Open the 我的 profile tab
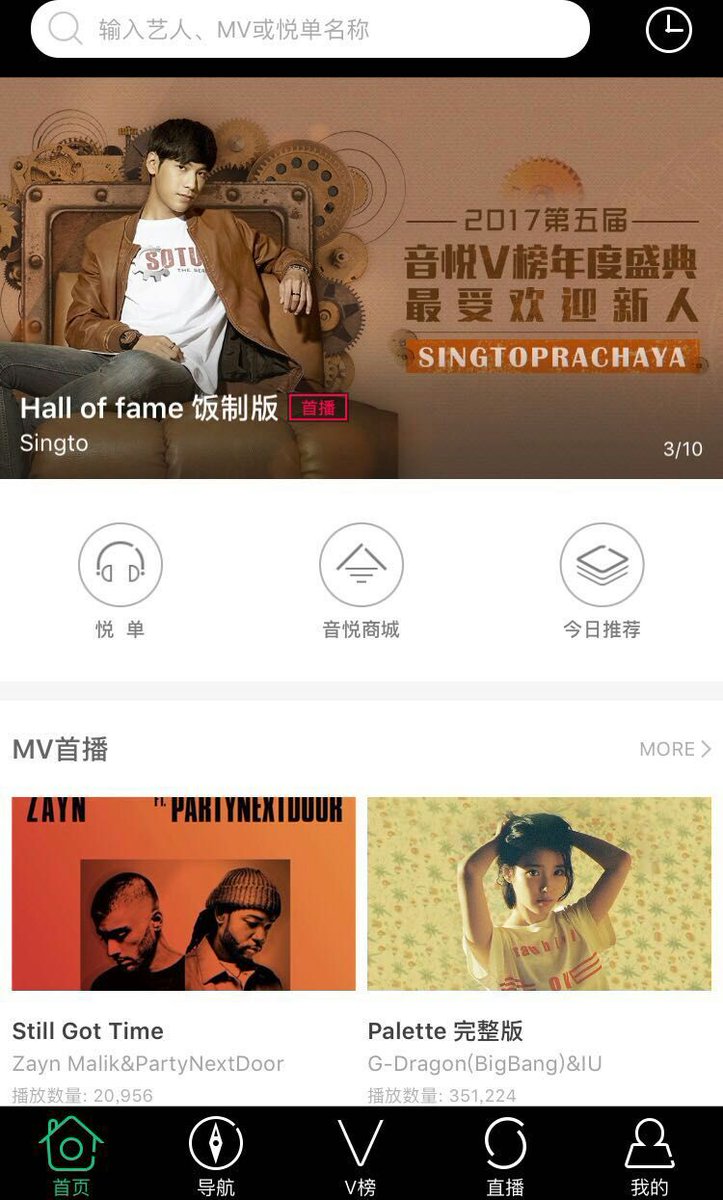Image resolution: width=723 pixels, height=1200 pixels. pyautogui.click(x=650, y=1156)
